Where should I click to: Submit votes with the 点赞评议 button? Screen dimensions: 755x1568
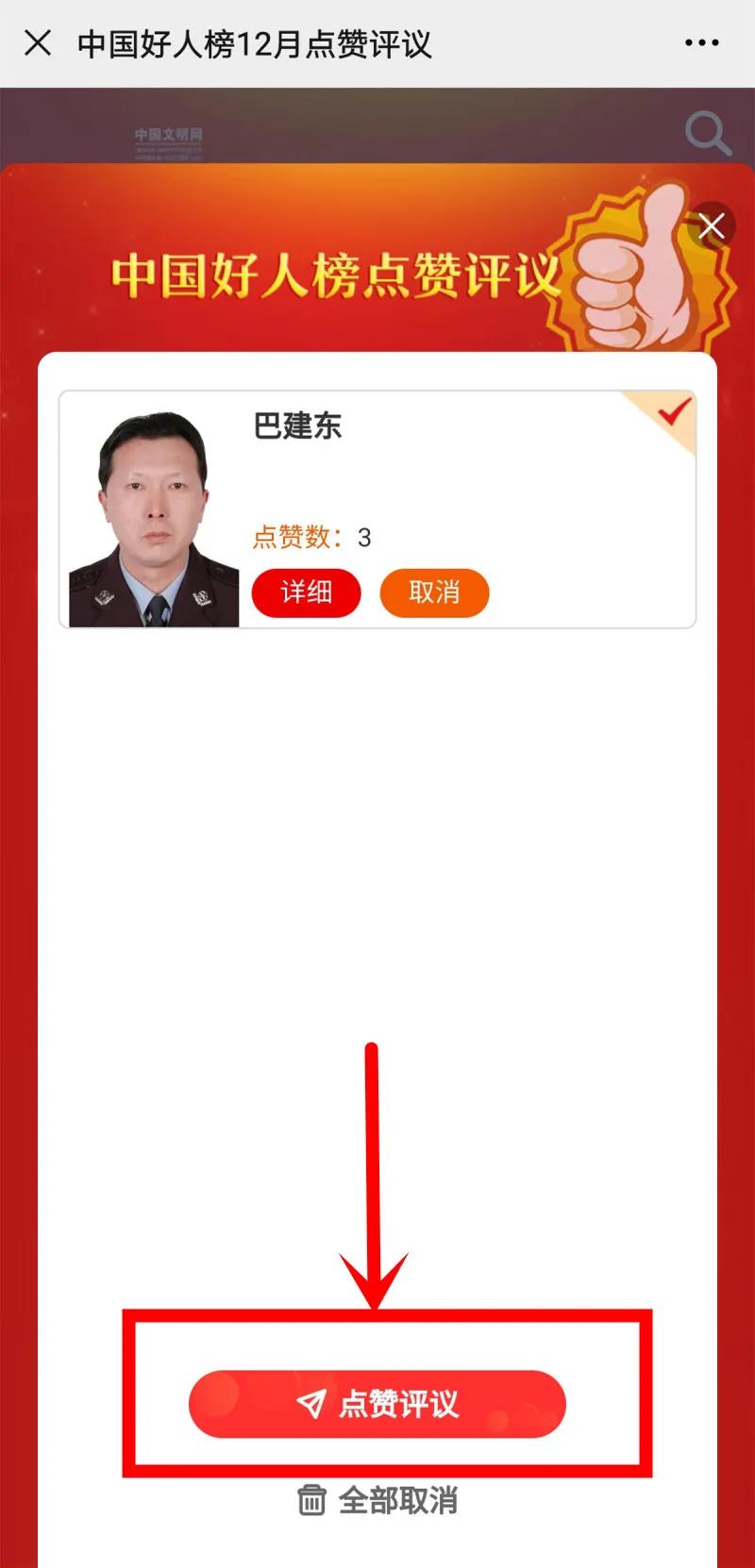coord(377,1404)
